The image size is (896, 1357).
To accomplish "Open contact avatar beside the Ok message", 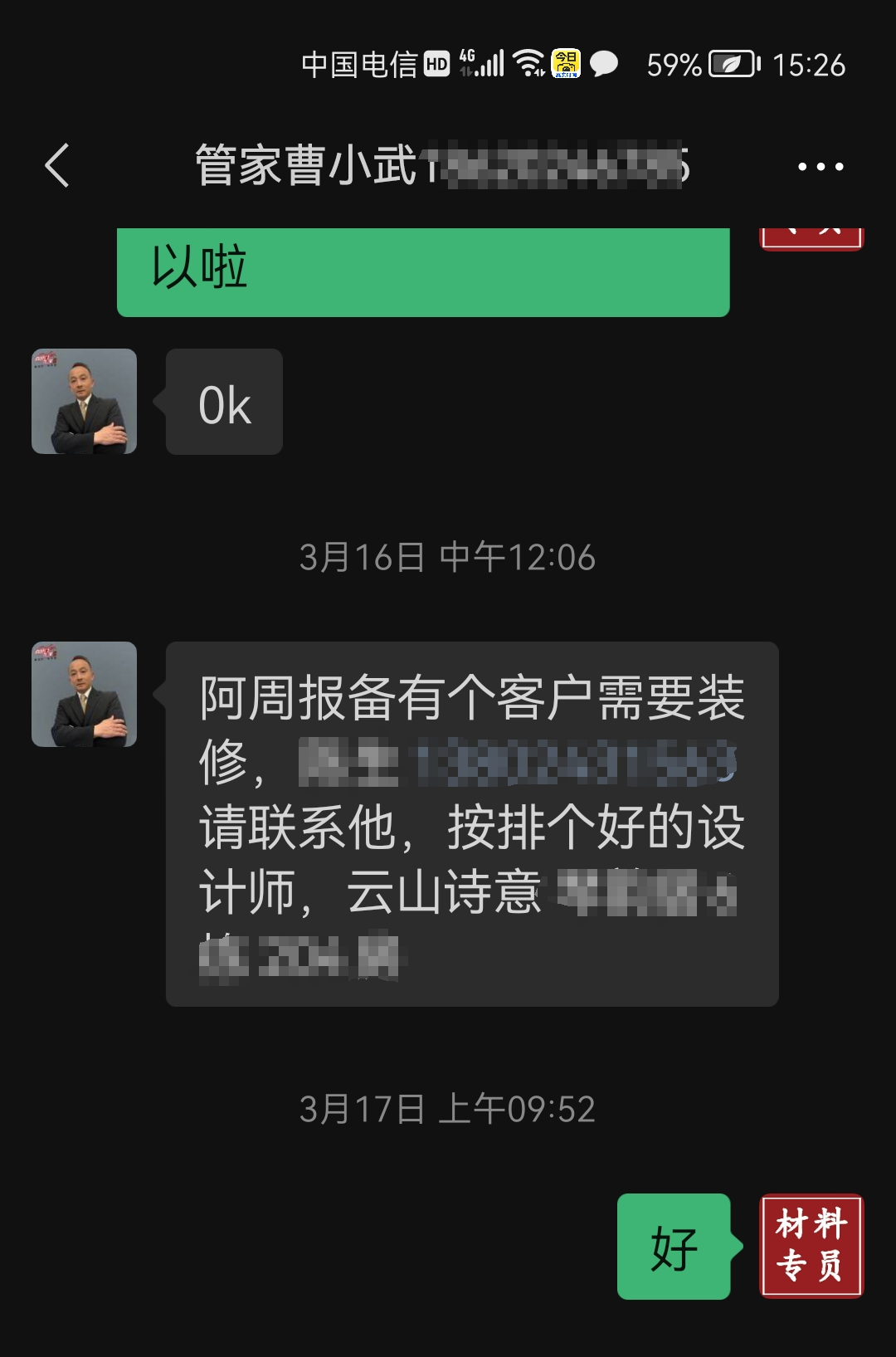I will click(x=84, y=401).
